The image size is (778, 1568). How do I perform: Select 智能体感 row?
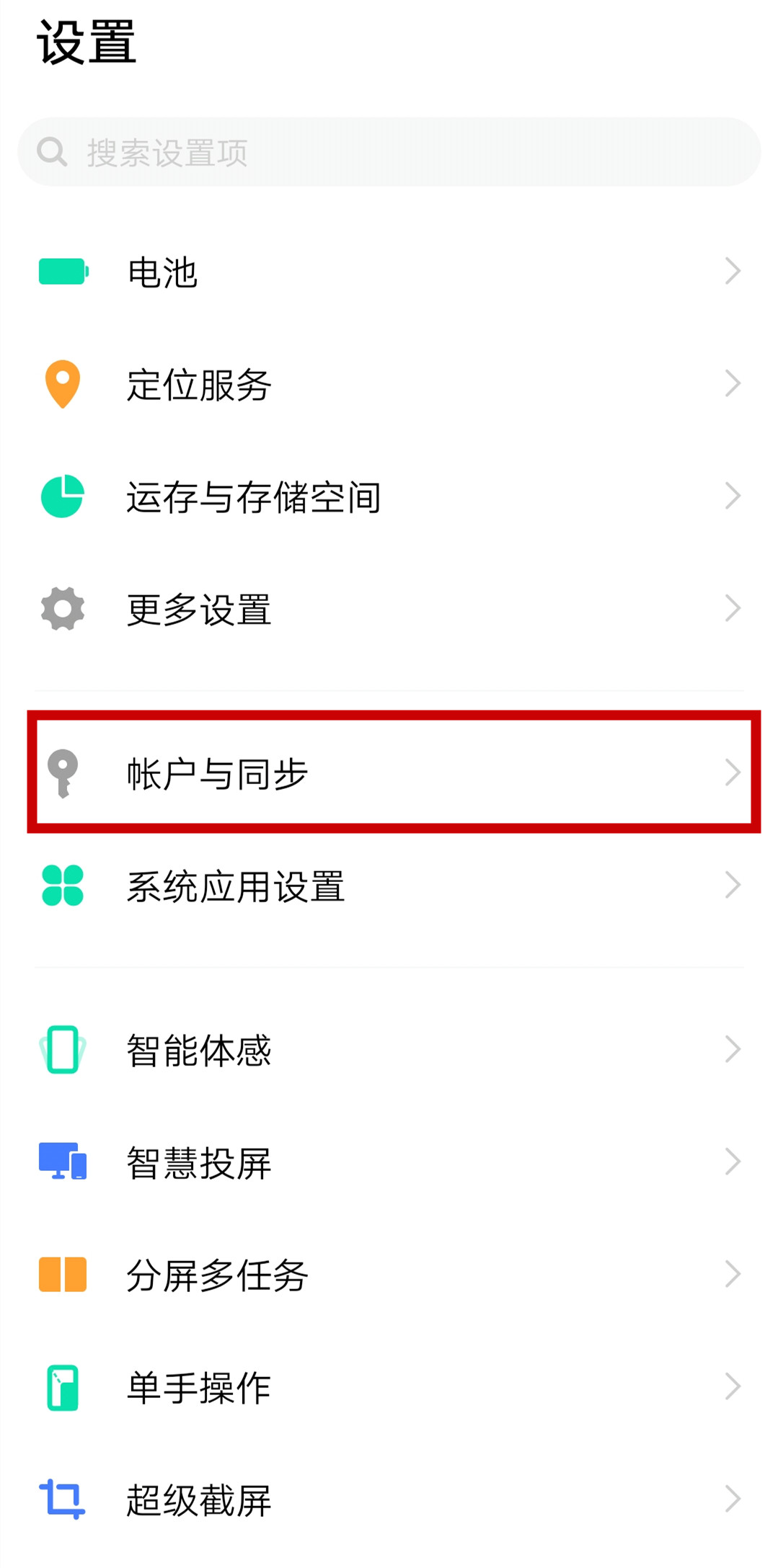click(389, 1049)
